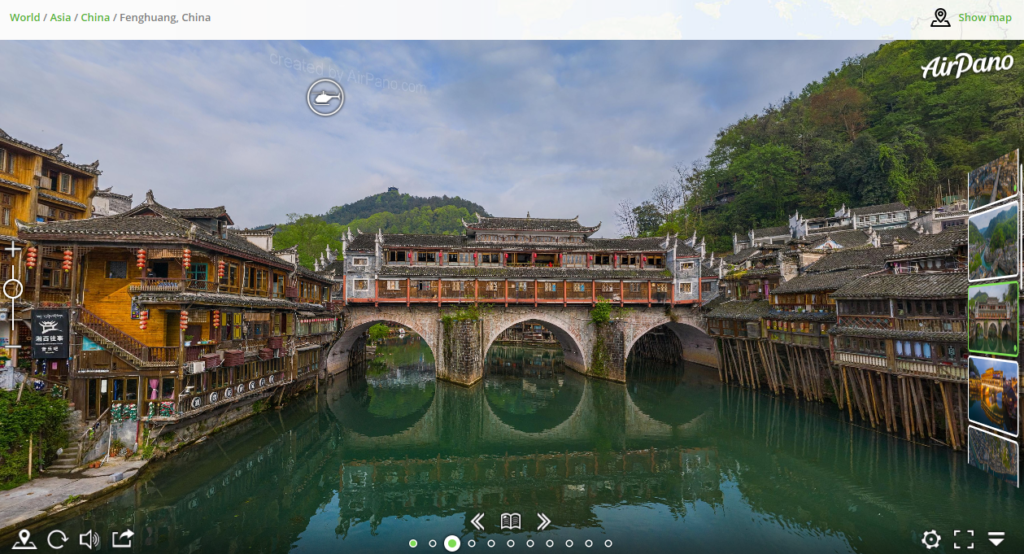Enter fullscreen mode
The height and width of the screenshot is (554, 1024).
click(964, 539)
